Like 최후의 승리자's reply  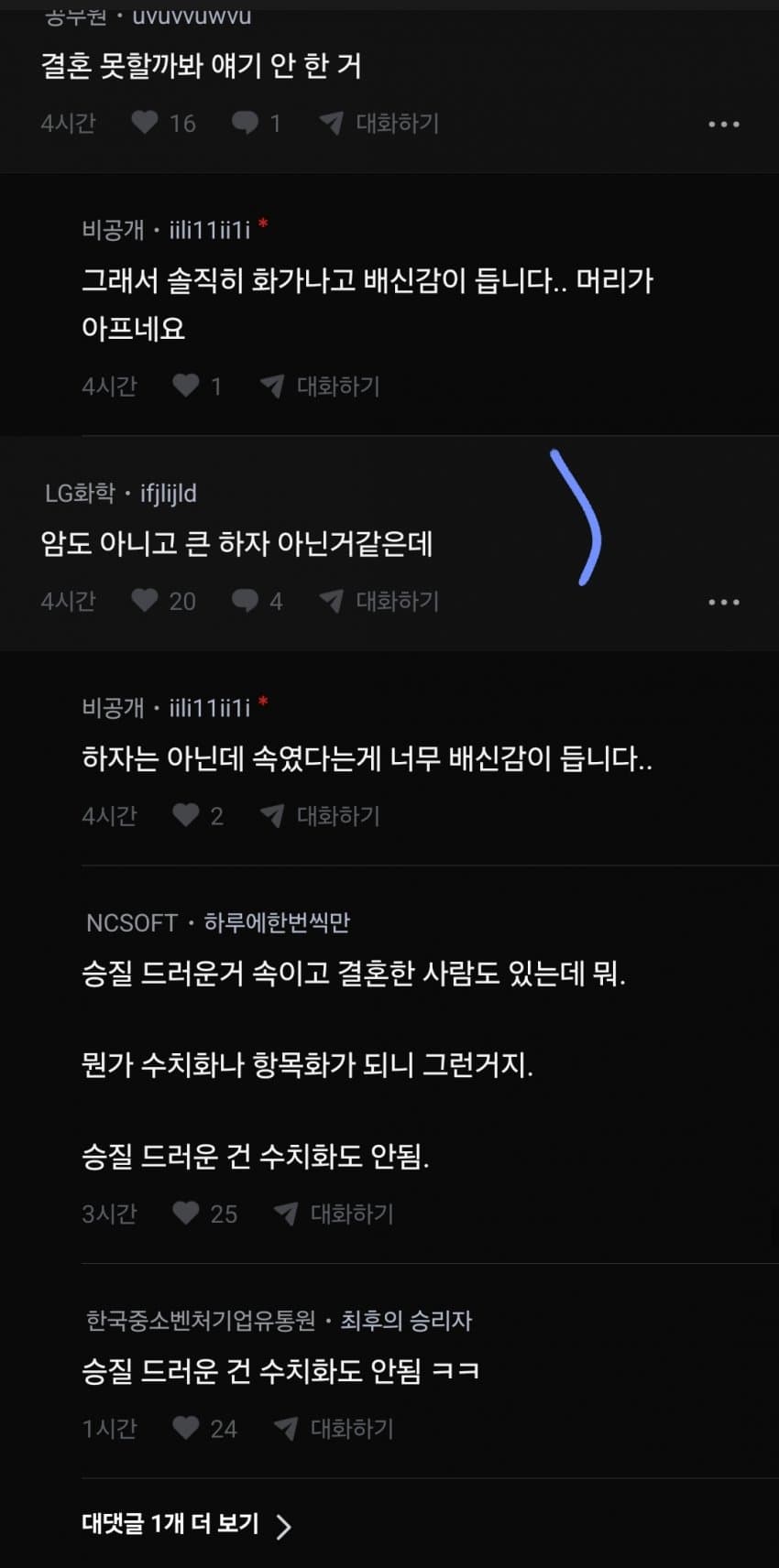point(186,1428)
